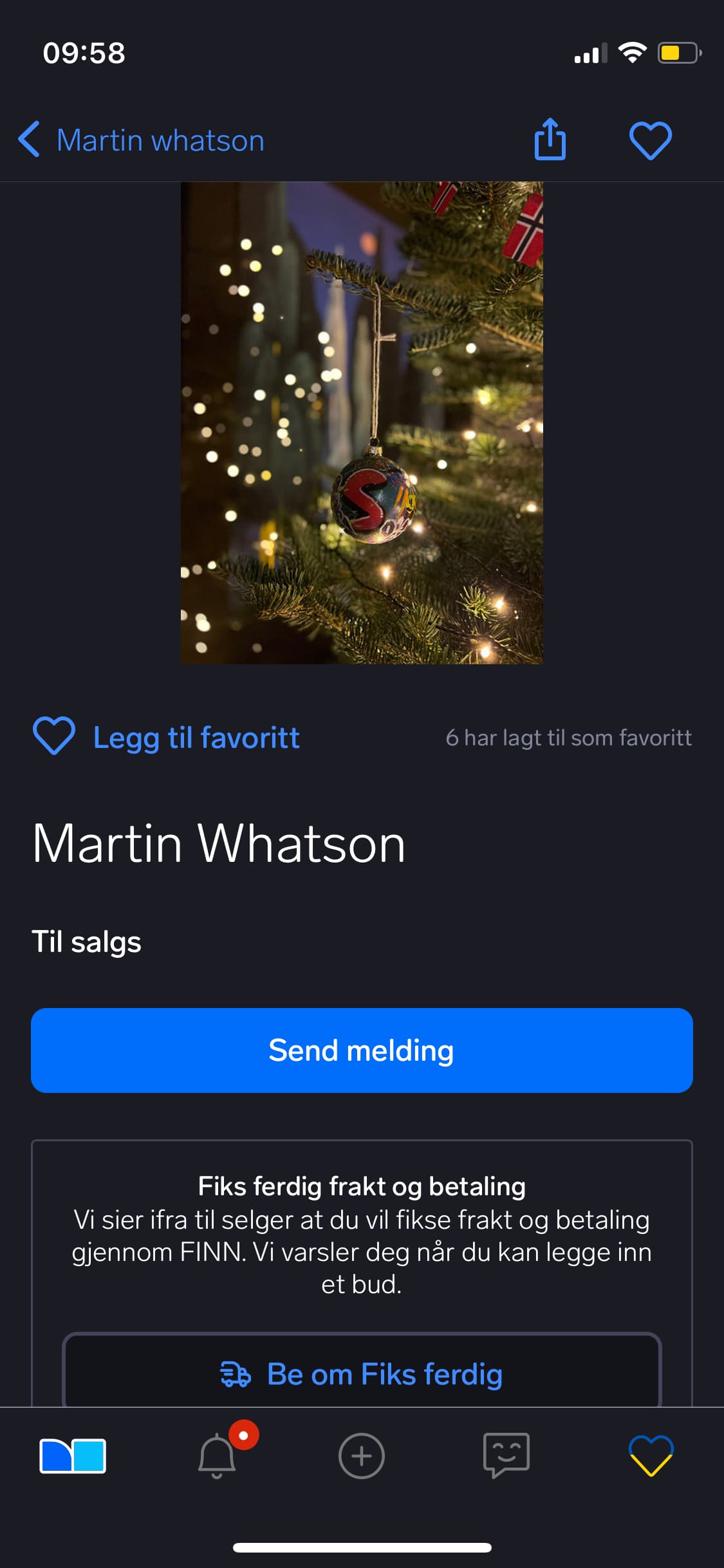Tap Legg til favoritt
This screenshot has height=1568, width=724.
pos(166,737)
